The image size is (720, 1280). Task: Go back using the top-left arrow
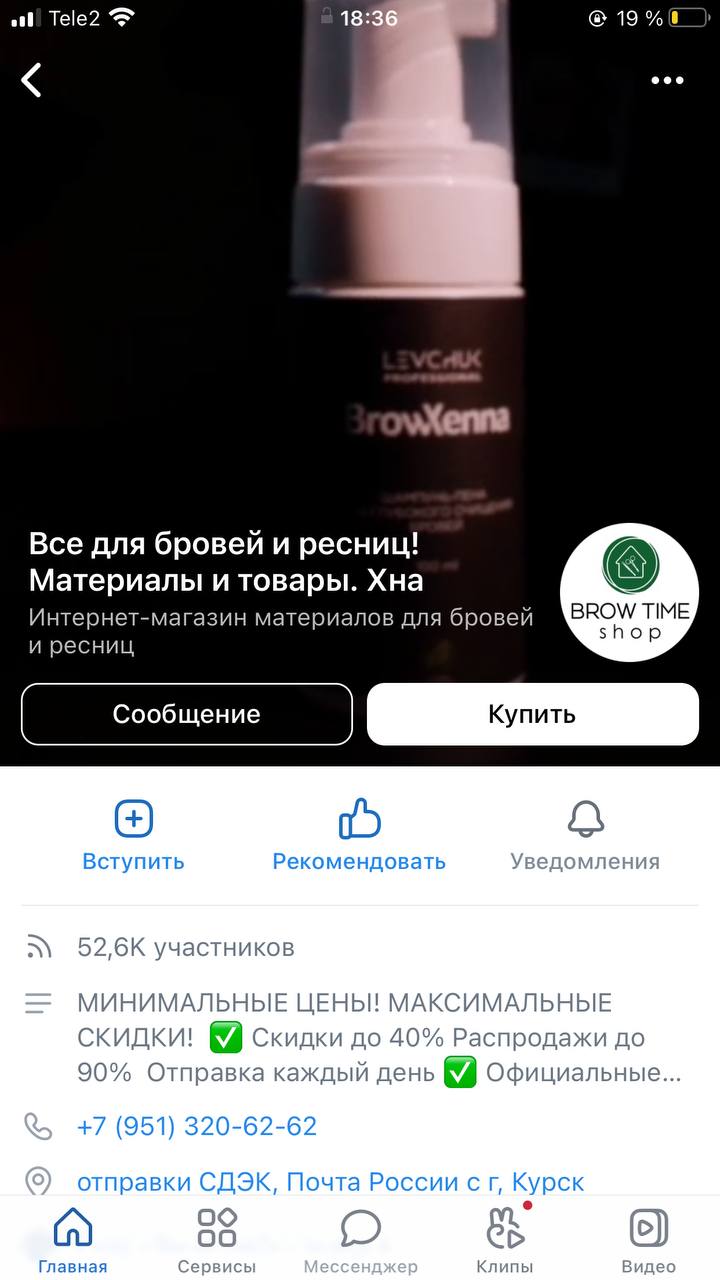33,80
